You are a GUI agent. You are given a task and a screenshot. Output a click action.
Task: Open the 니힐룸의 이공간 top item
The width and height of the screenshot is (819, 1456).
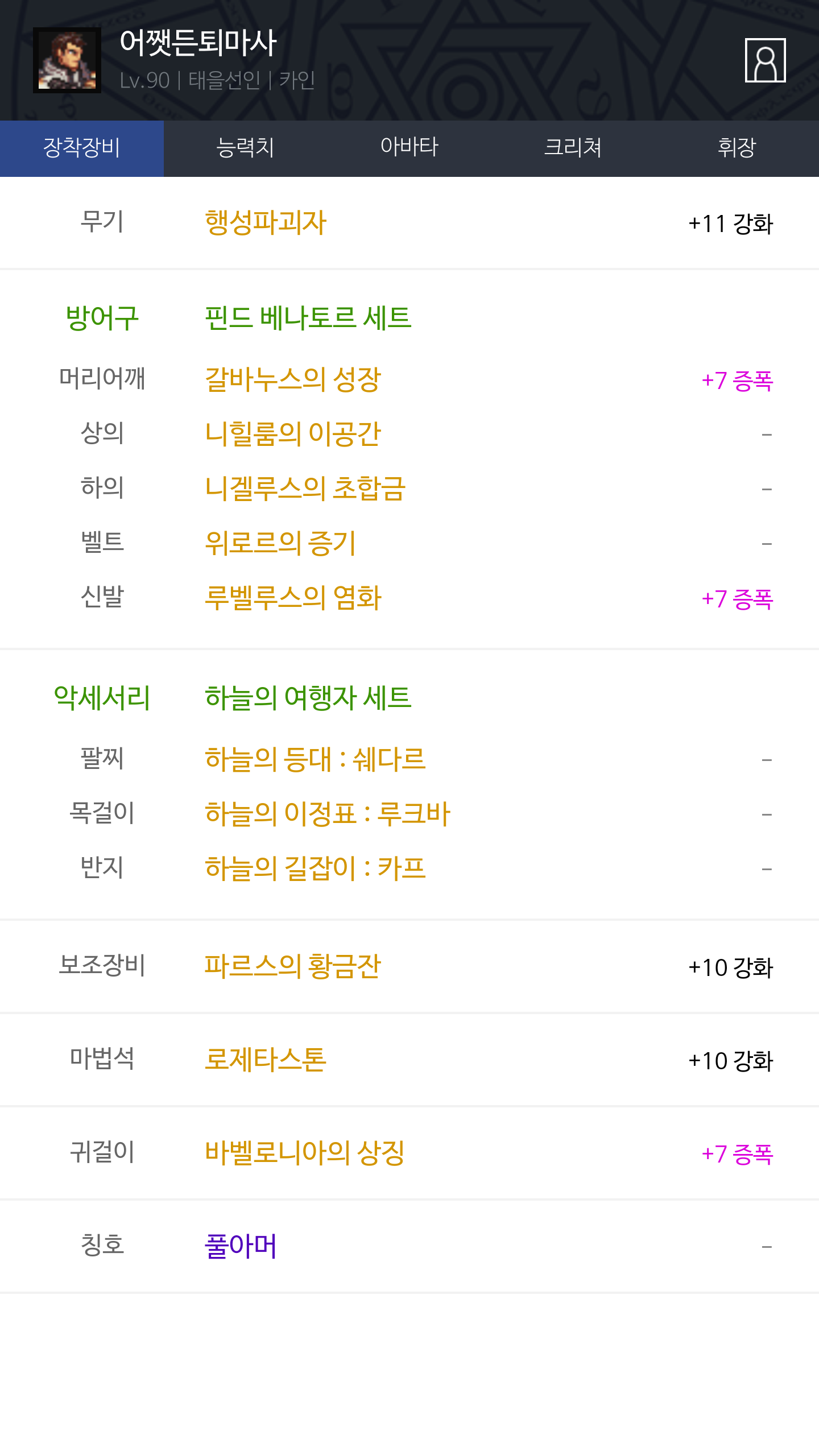coord(292,434)
